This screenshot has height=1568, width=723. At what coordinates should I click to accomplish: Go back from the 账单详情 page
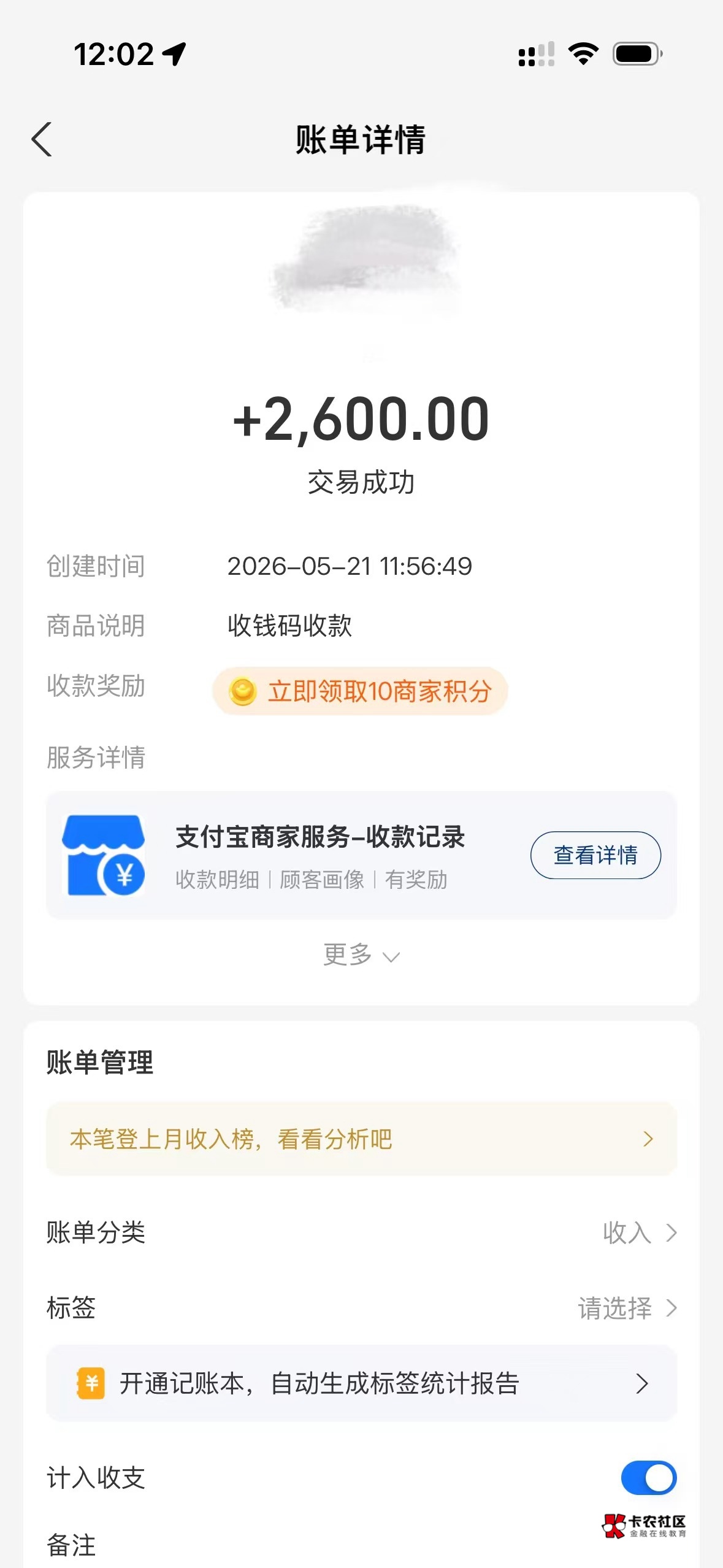(42, 139)
